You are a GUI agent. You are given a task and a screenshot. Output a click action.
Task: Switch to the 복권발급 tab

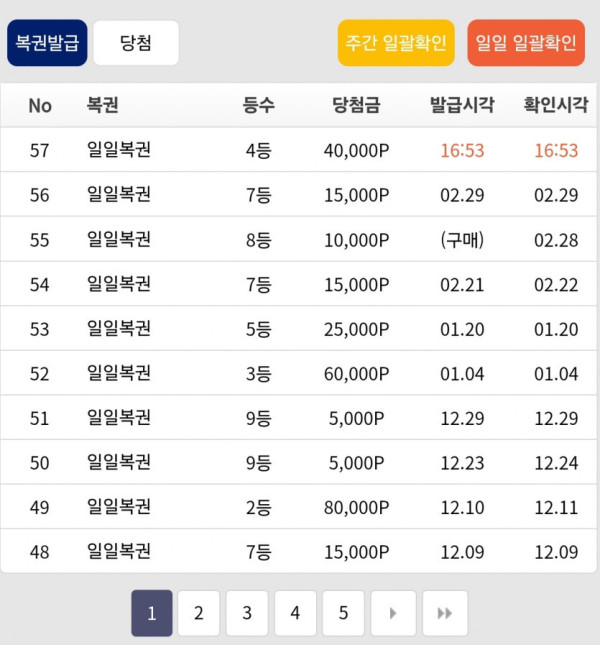pyautogui.click(x=47, y=43)
